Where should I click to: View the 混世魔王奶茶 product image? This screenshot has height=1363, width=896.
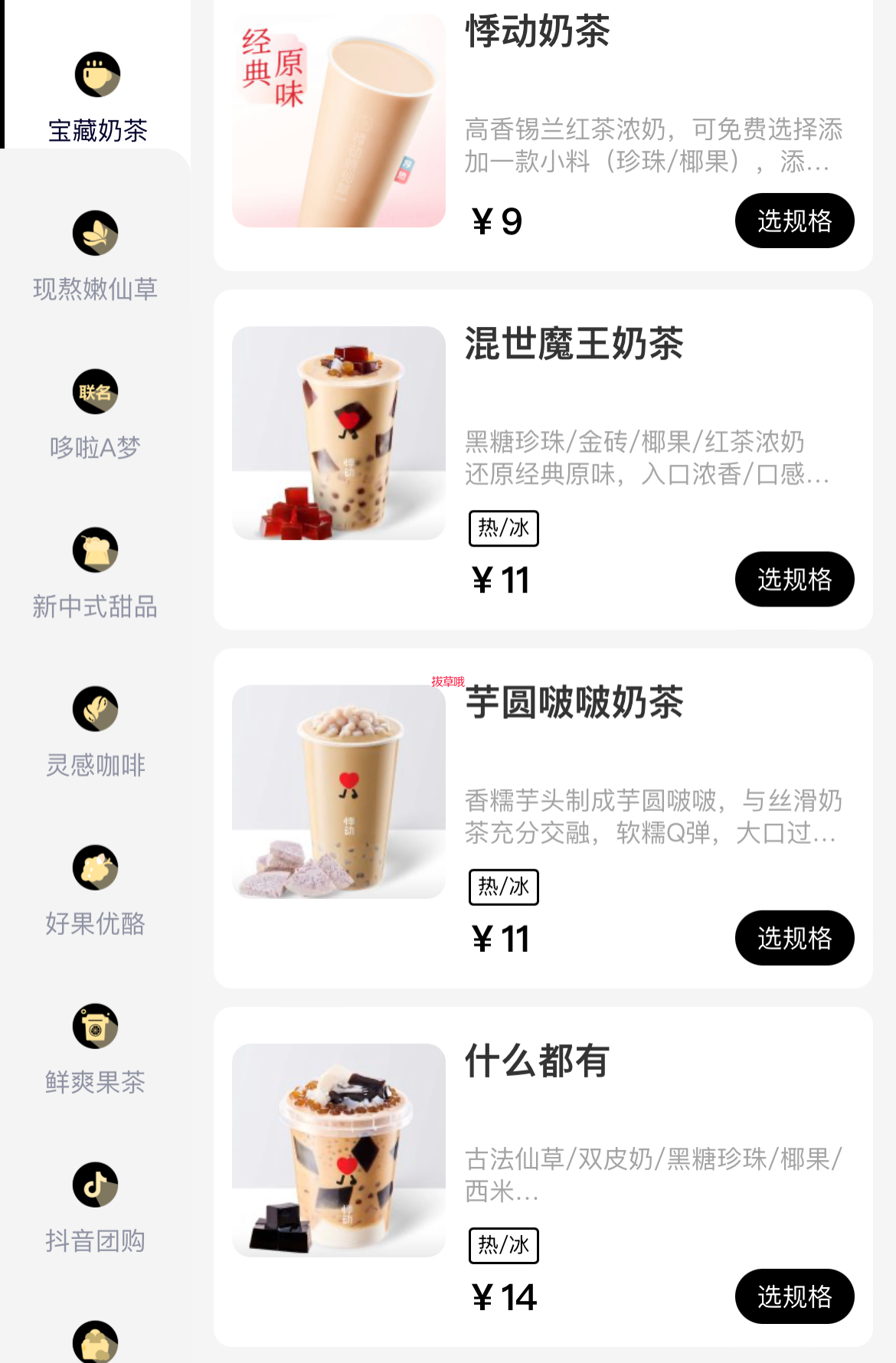(x=338, y=433)
